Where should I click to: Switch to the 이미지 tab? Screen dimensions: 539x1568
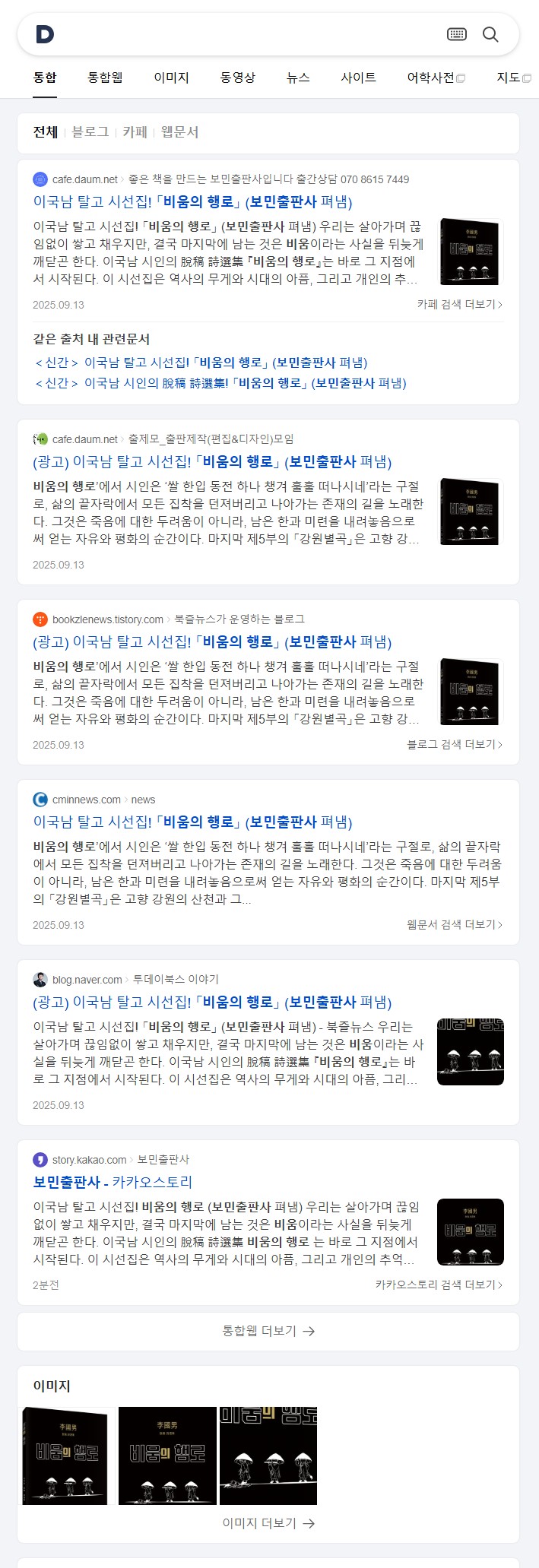click(171, 78)
